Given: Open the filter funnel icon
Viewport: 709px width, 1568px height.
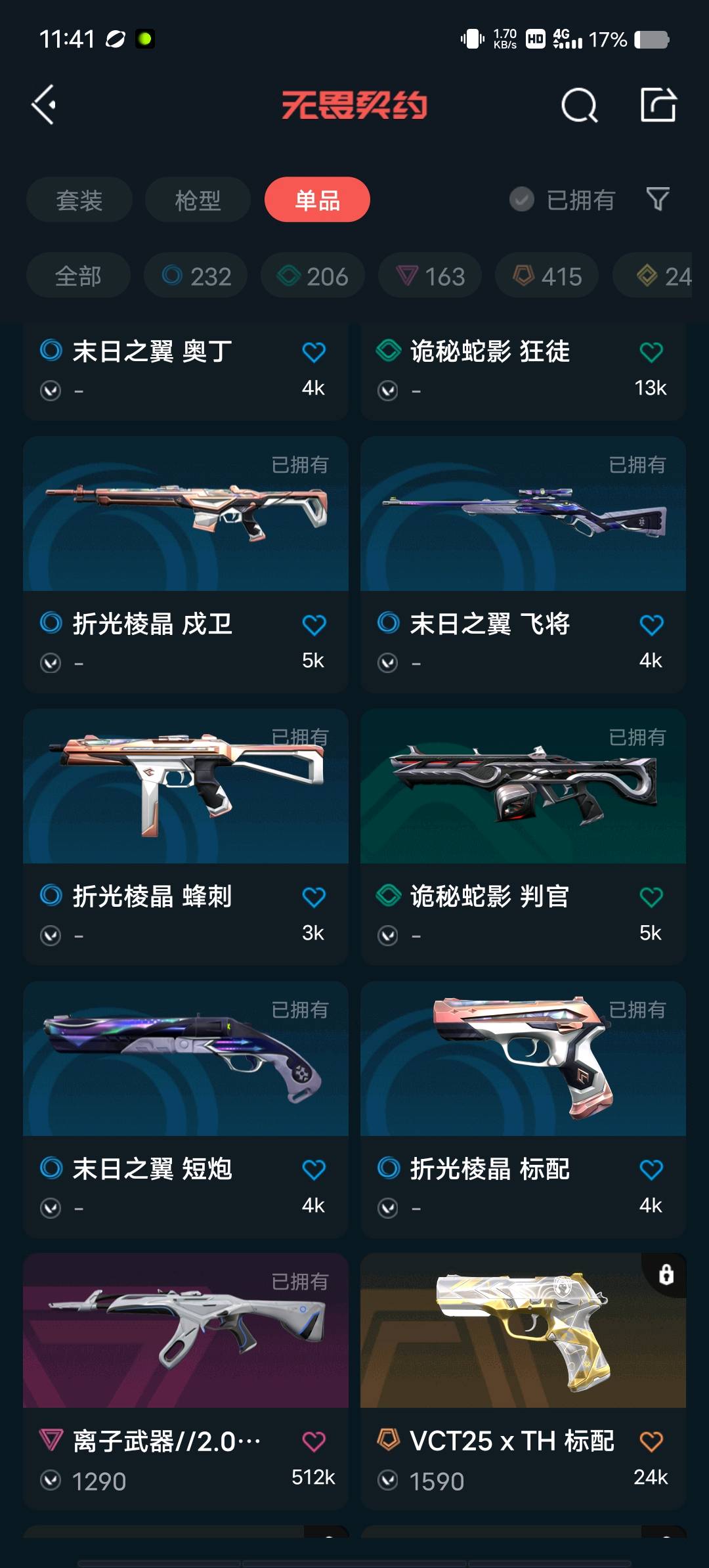Looking at the screenshot, I should 657,199.
